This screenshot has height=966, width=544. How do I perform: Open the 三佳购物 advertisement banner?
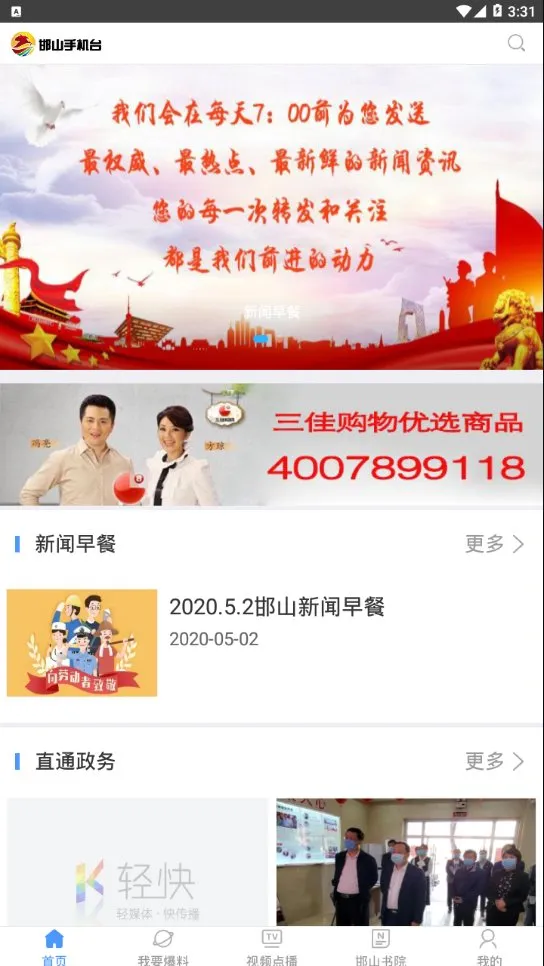pyautogui.click(x=272, y=444)
